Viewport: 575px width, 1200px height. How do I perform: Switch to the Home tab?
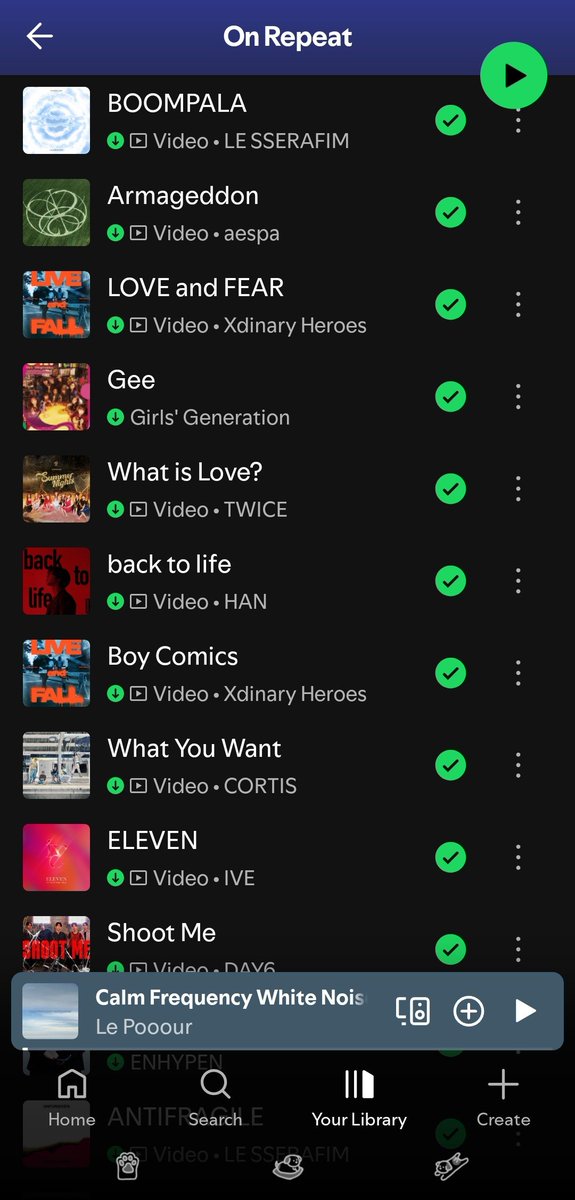pyautogui.click(x=71, y=1098)
